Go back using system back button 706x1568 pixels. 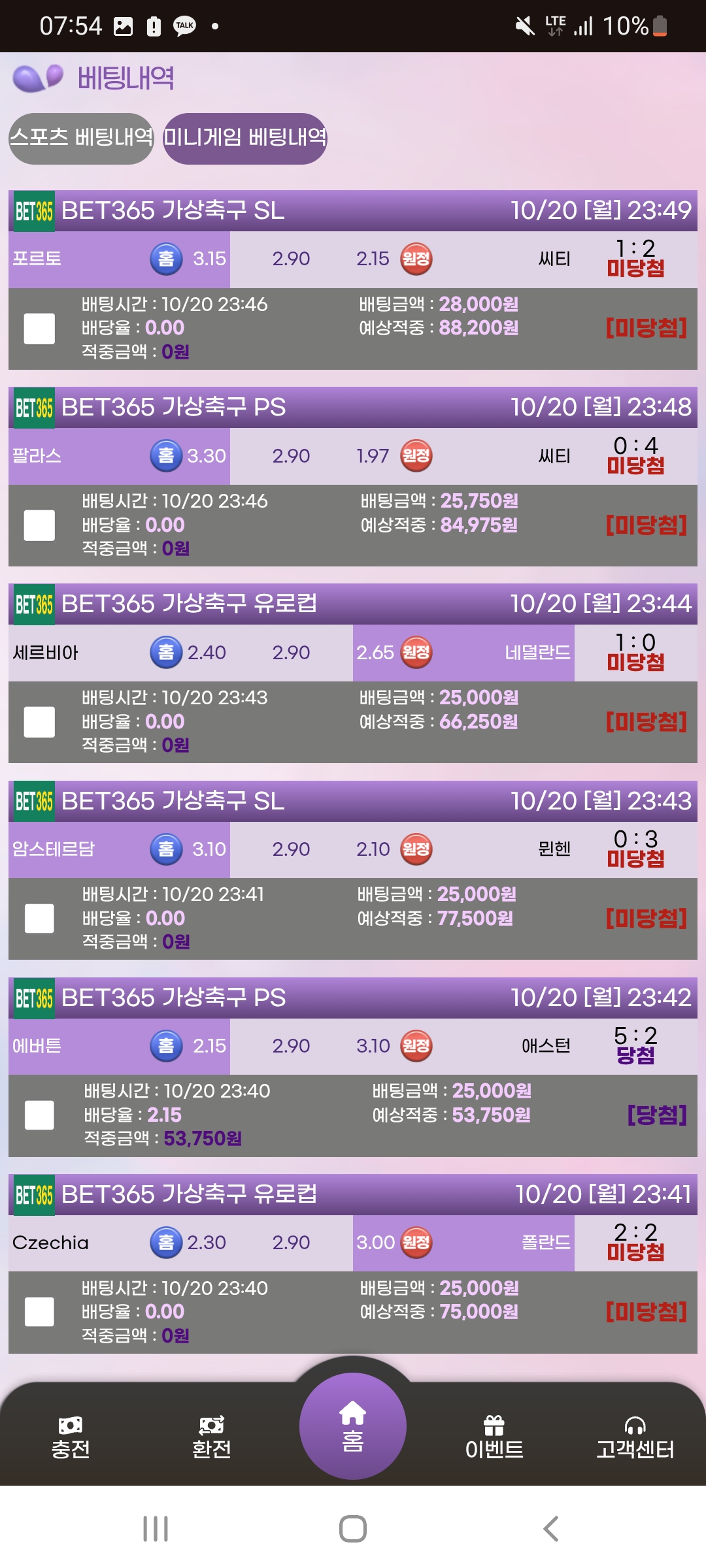click(x=551, y=1529)
